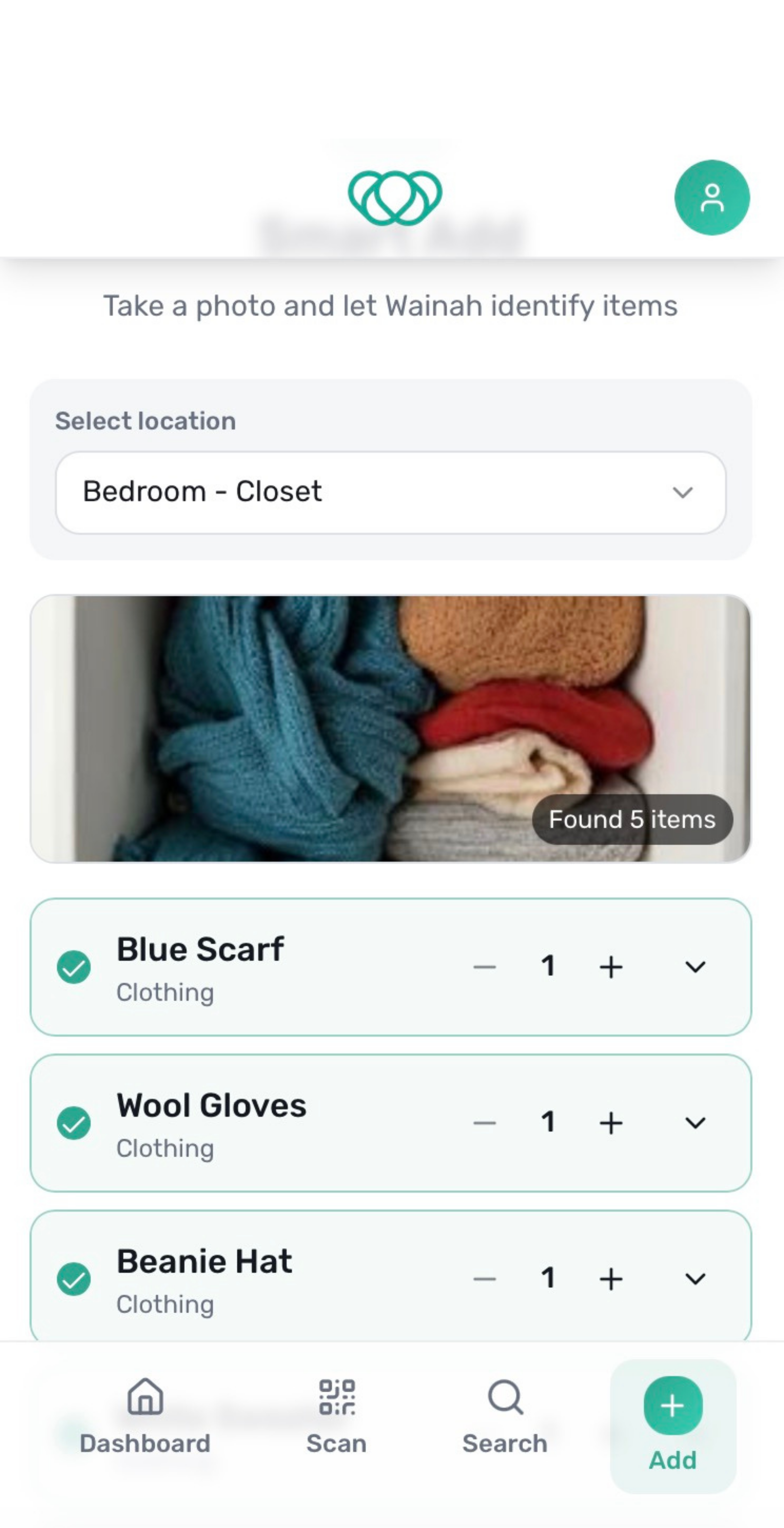Uncheck the Beanie Hat item
Screen dimensions: 784x1528
74,1279
